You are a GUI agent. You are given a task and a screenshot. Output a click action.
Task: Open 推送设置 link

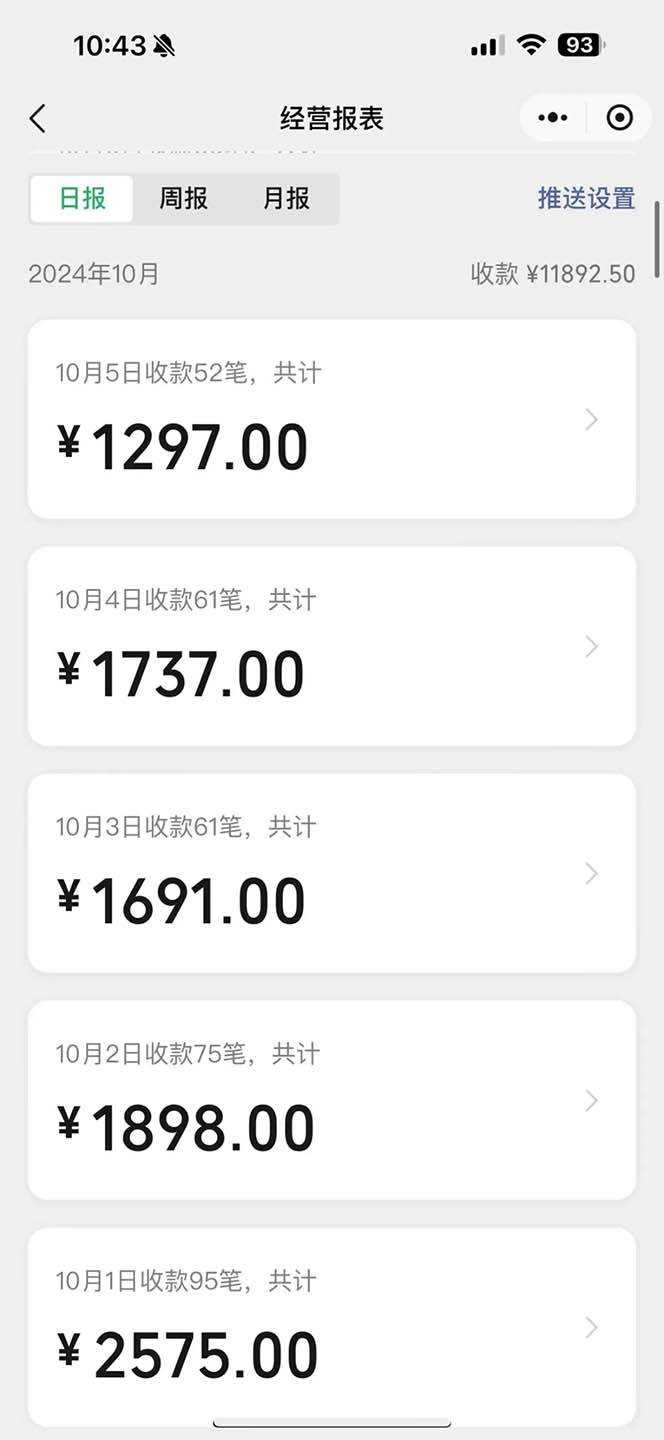(586, 198)
